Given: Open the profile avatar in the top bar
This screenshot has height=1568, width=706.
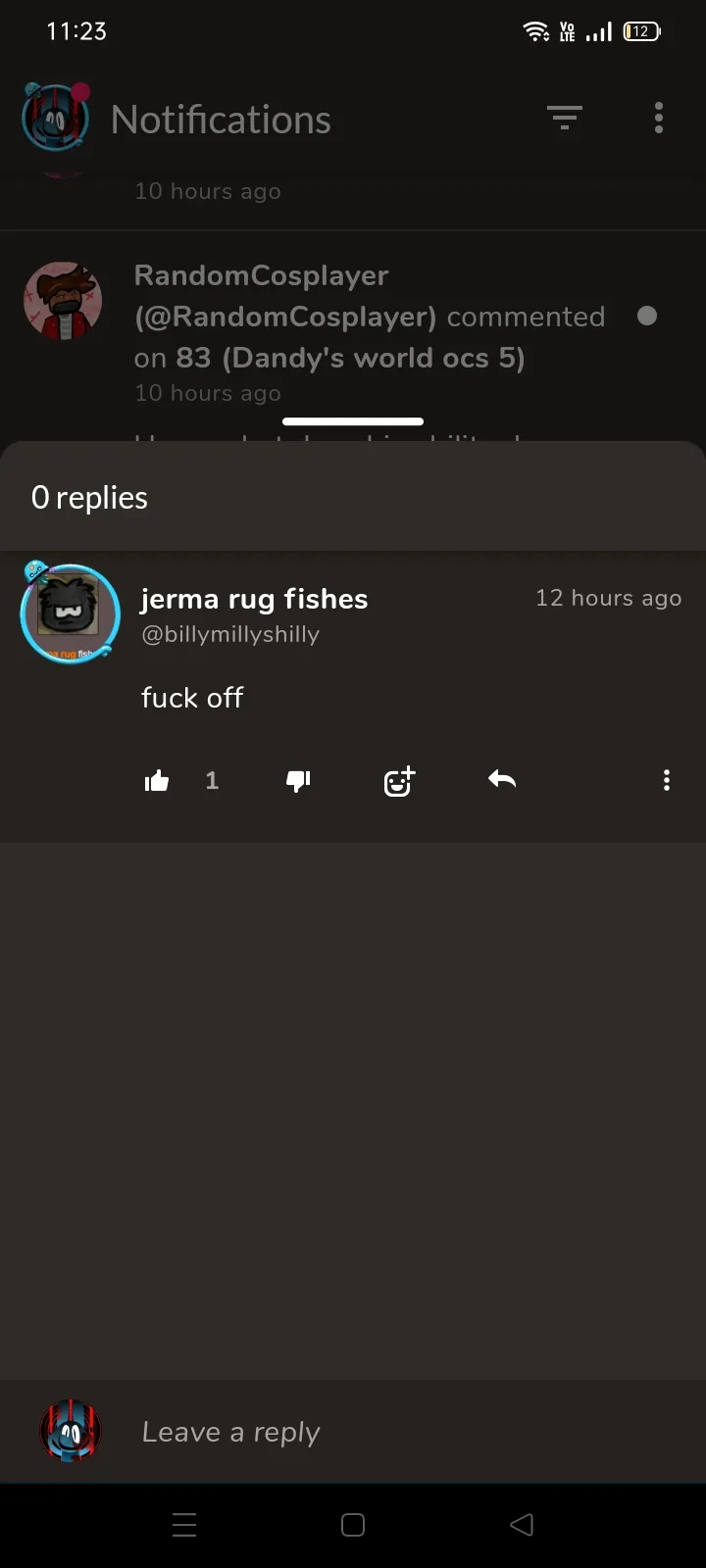Looking at the screenshot, I should click(56, 119).
